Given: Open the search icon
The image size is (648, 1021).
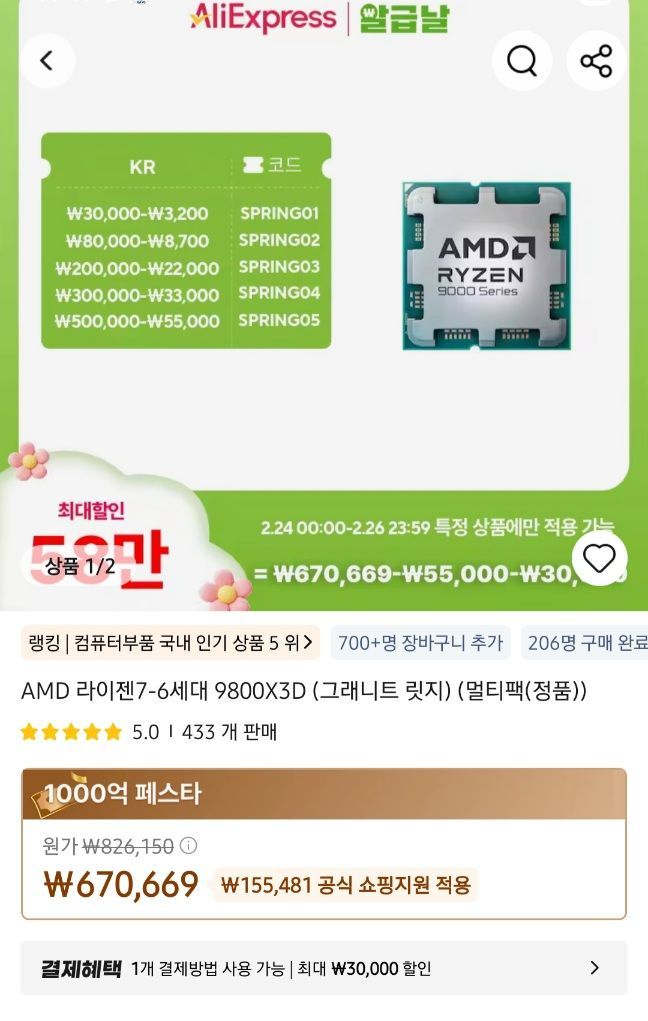Looking at the screenshot, I should tap(522, 61).
